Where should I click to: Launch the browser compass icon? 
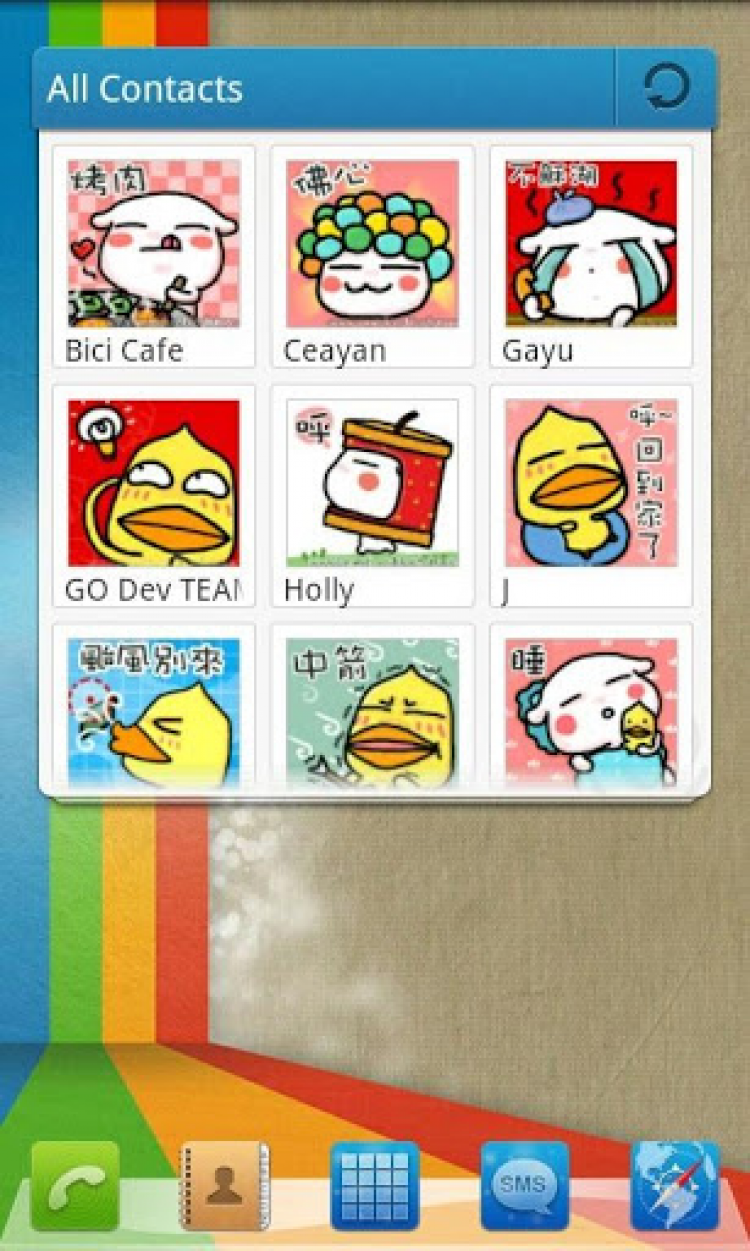pyautogui.click(x=675, y=1185)
